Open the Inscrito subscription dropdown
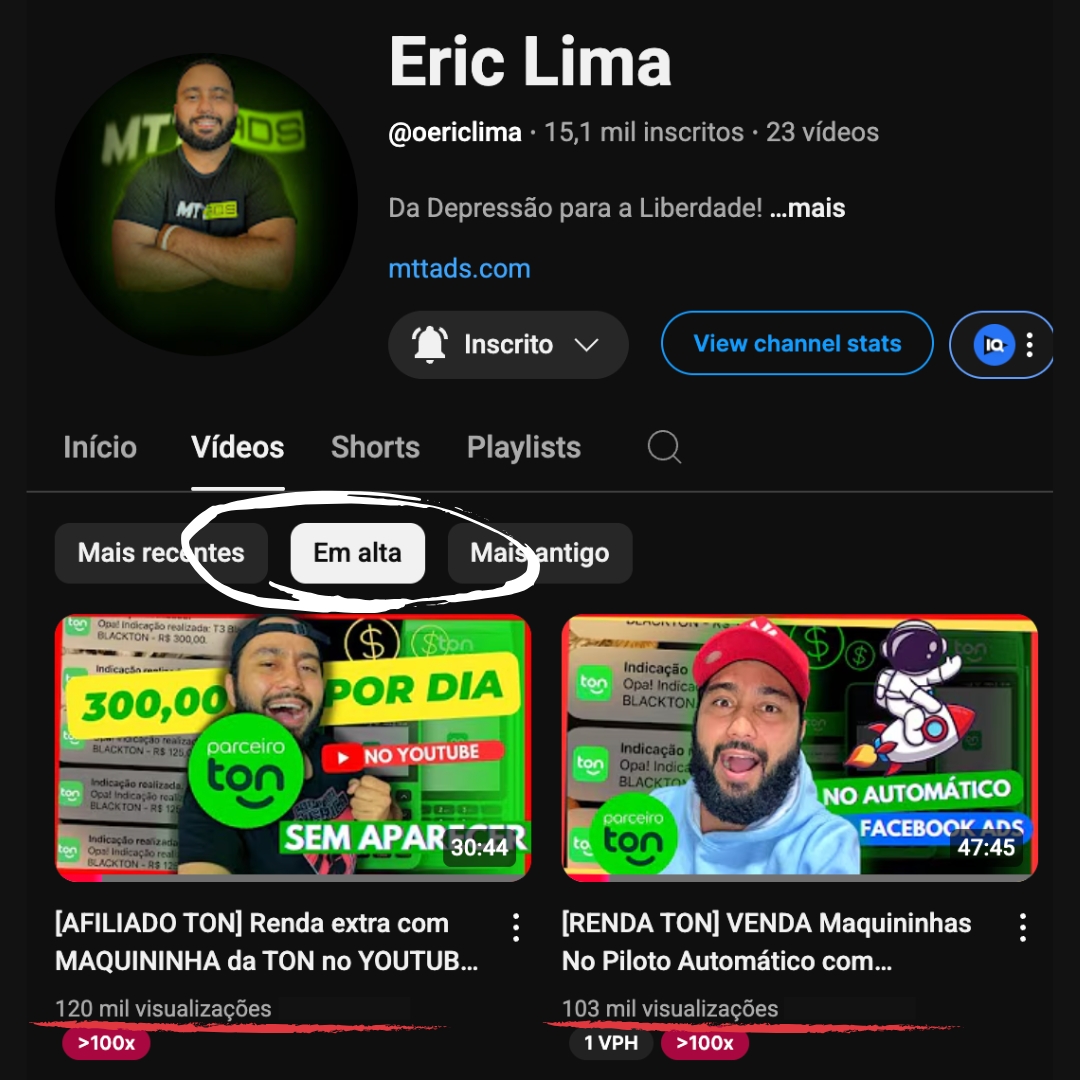1080x1080 pixels. (508, 345)
